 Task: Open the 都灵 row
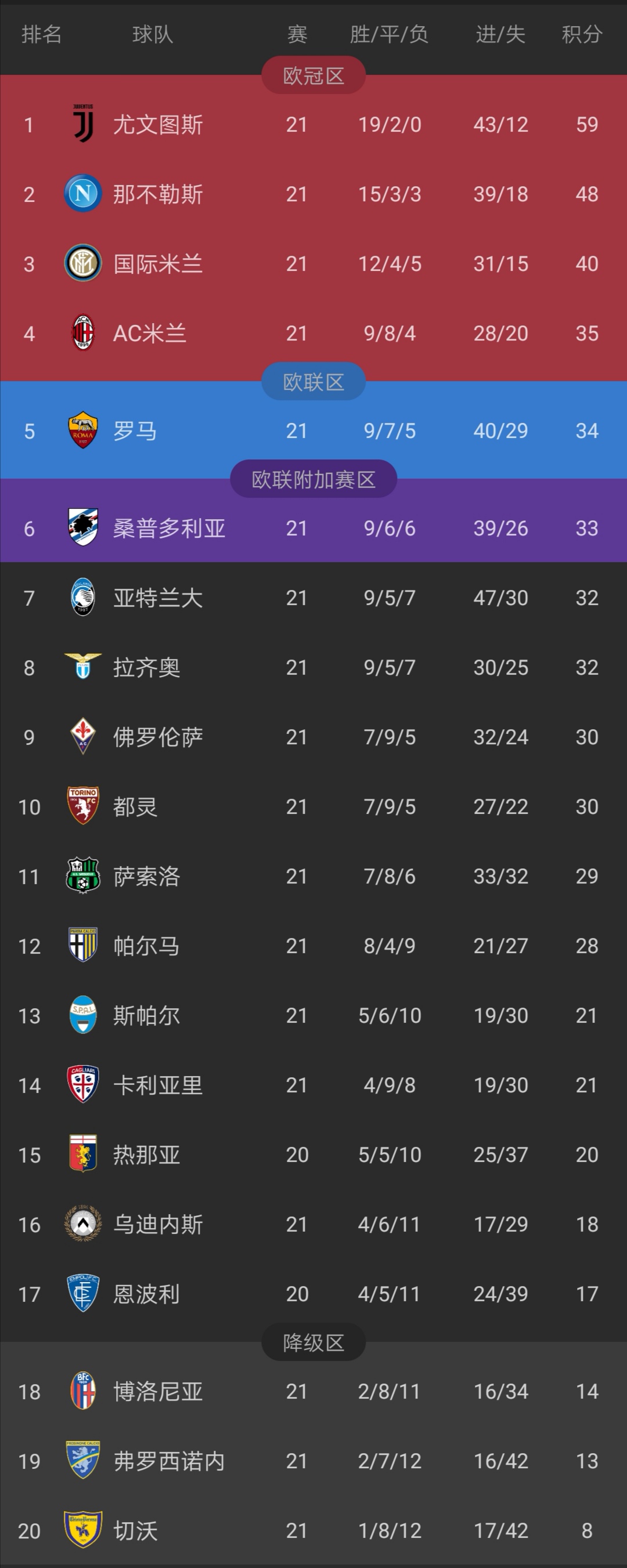click(x=135, y=807)
